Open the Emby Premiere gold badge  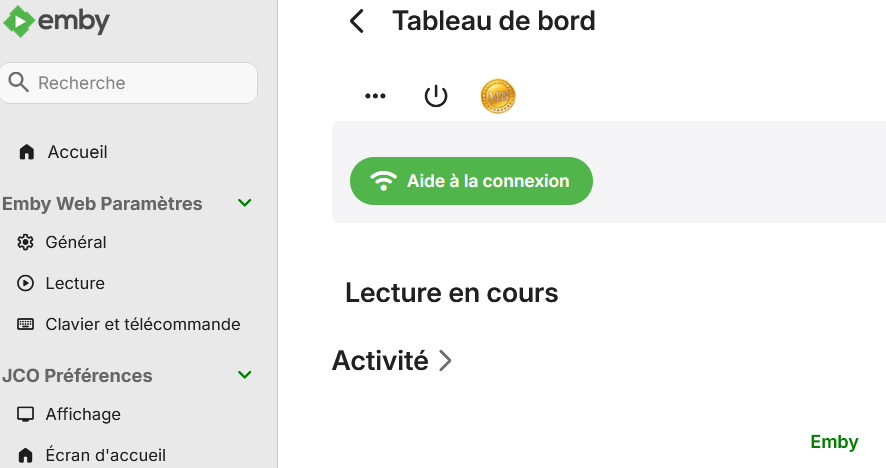[x=498, y=96]
